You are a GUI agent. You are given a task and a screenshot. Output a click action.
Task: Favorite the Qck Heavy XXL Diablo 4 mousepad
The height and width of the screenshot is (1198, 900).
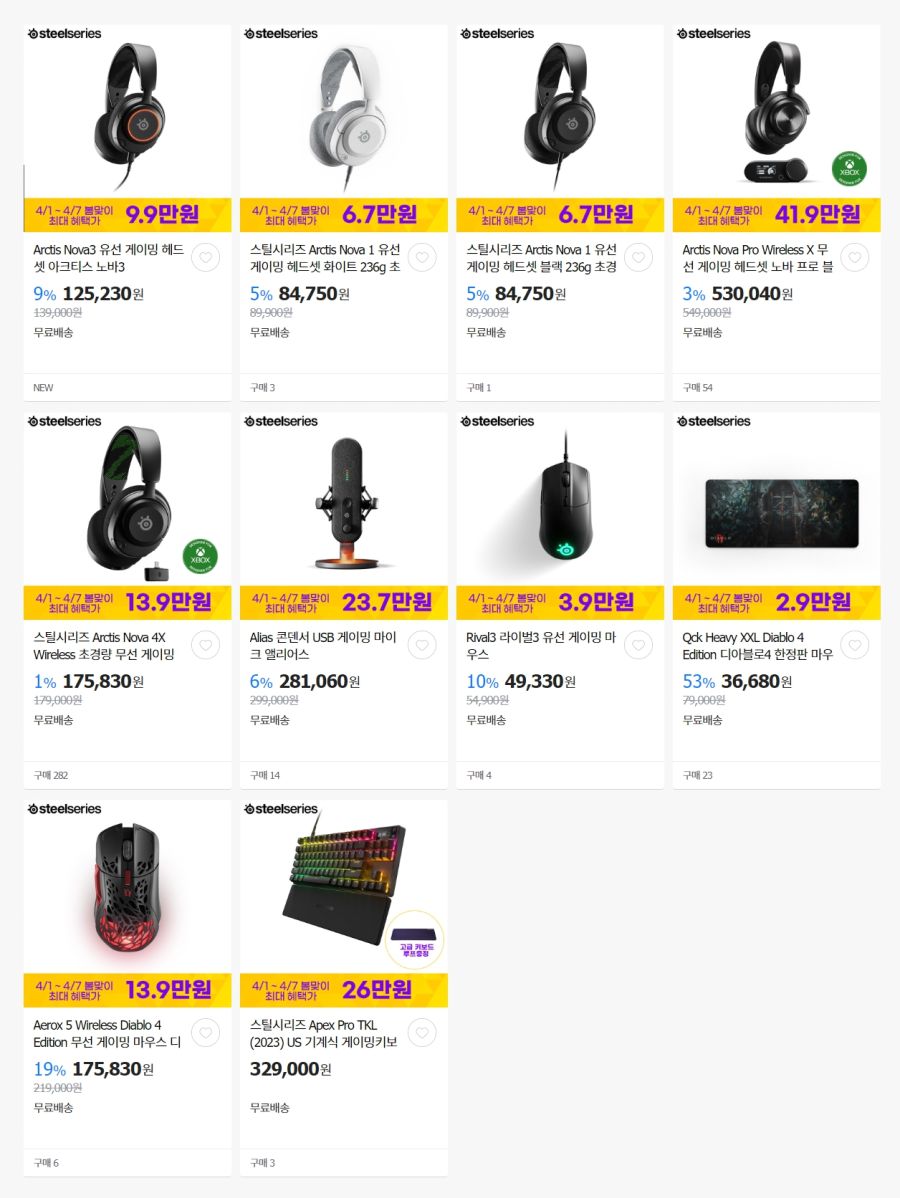click(854, 645)
